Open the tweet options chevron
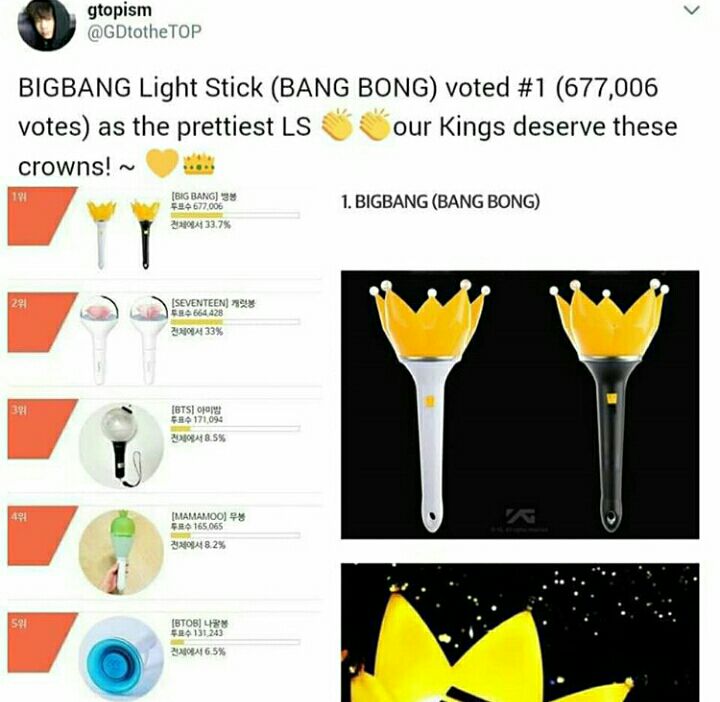The image size is (720, 702). [691, 10]
